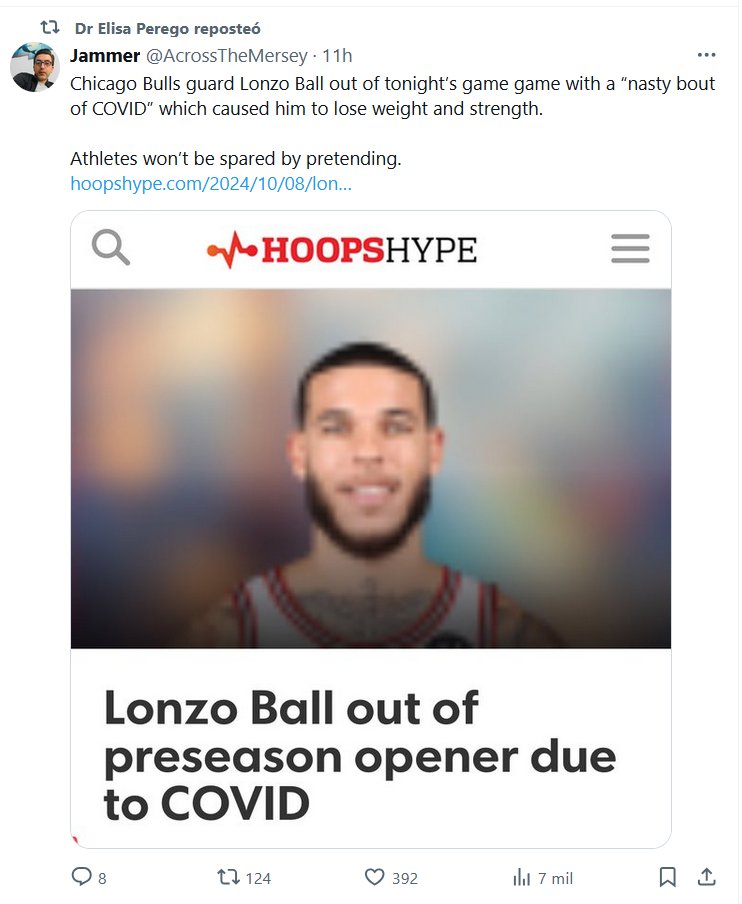Reply to Jammer's post
Screen dimensions: 742x904
[82, 877]
